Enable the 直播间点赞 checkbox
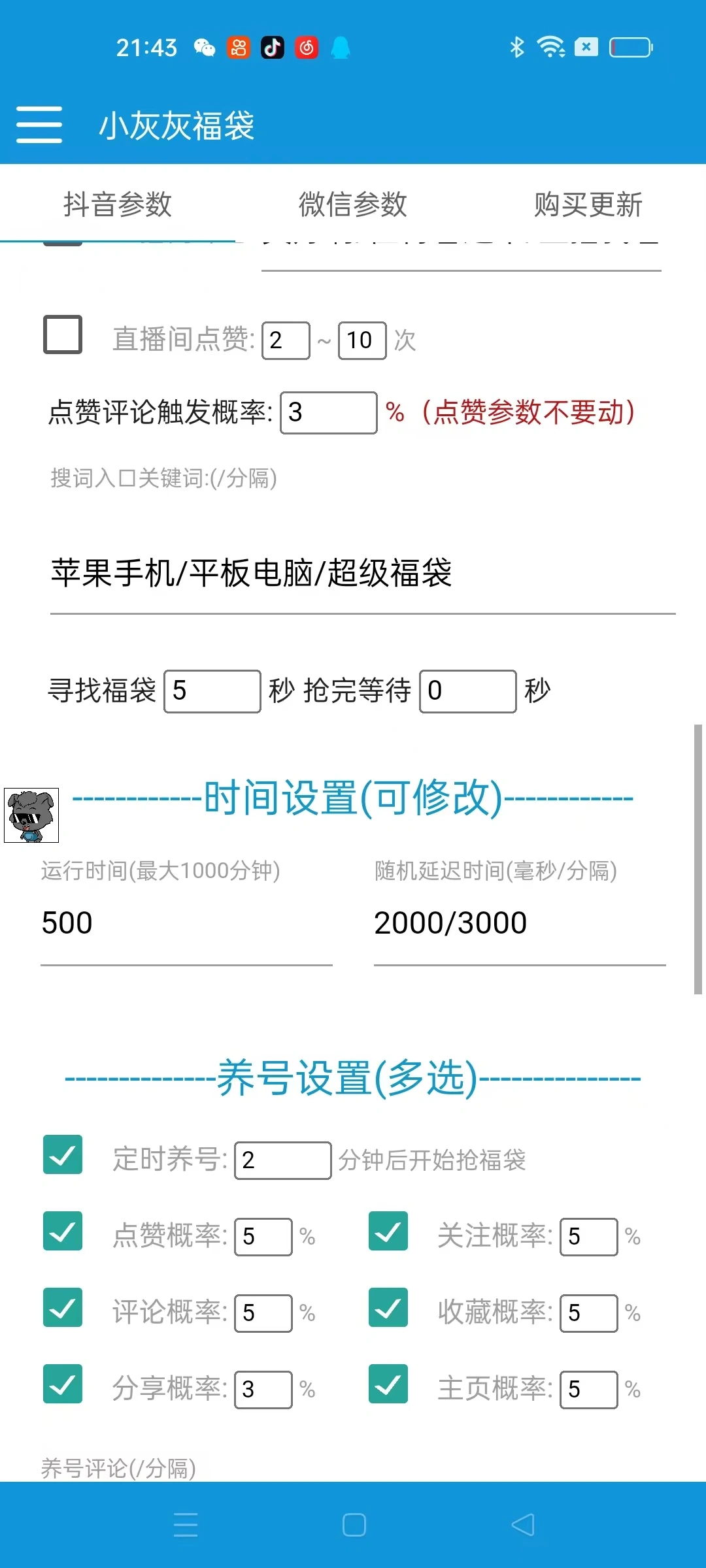Image resolution: width=706 pixels, height=1568 pixels. 63,335
